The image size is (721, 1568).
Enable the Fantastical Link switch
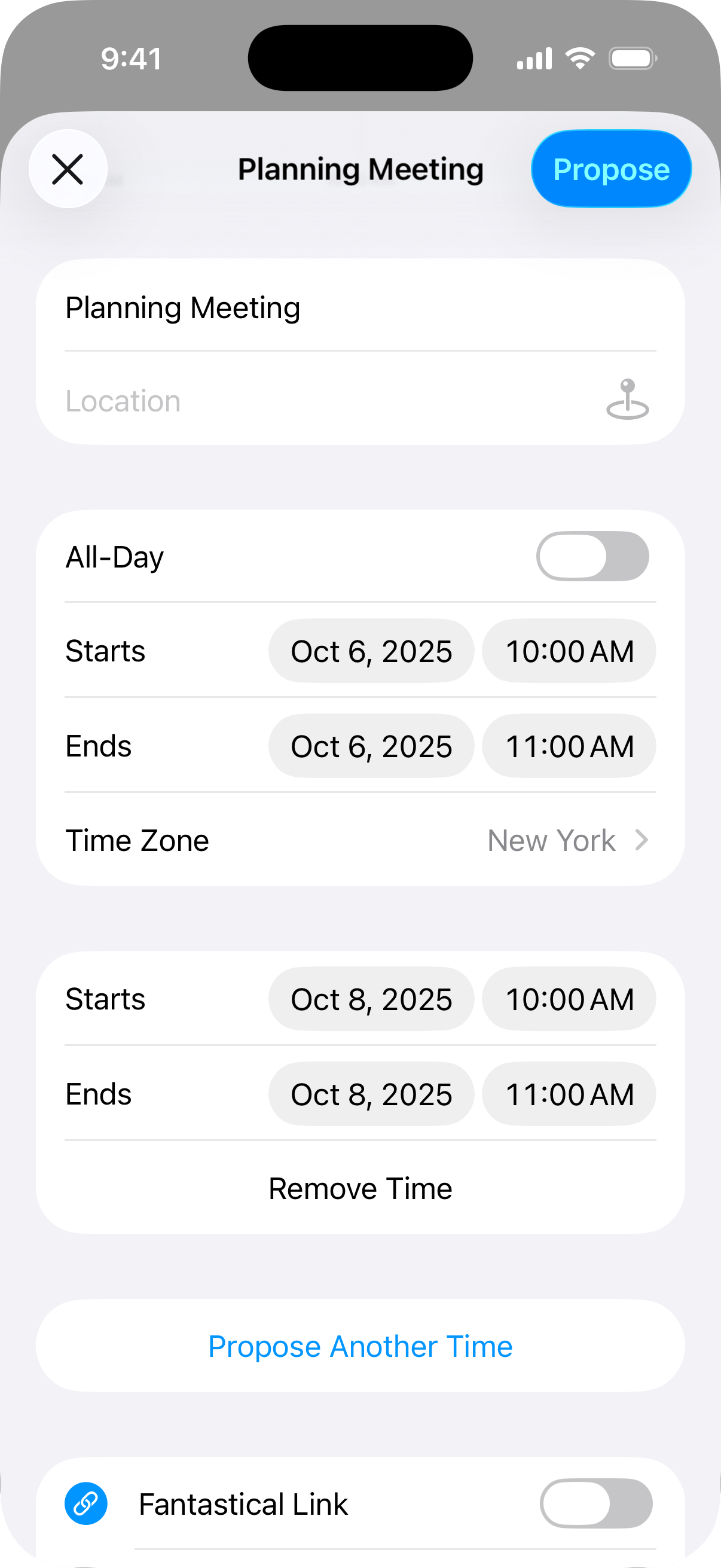pyautogui.click(x=595, y=1503)
